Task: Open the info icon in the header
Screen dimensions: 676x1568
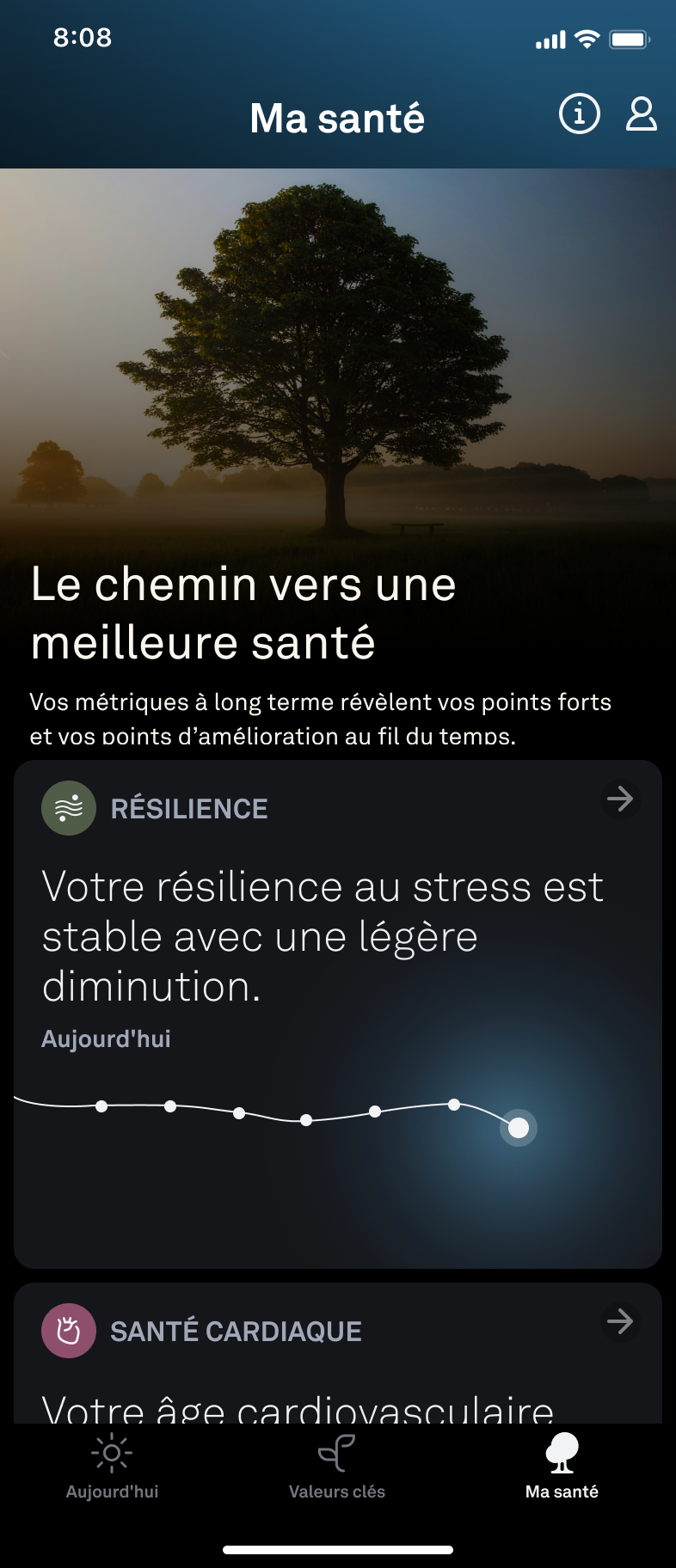Action: 579,114
